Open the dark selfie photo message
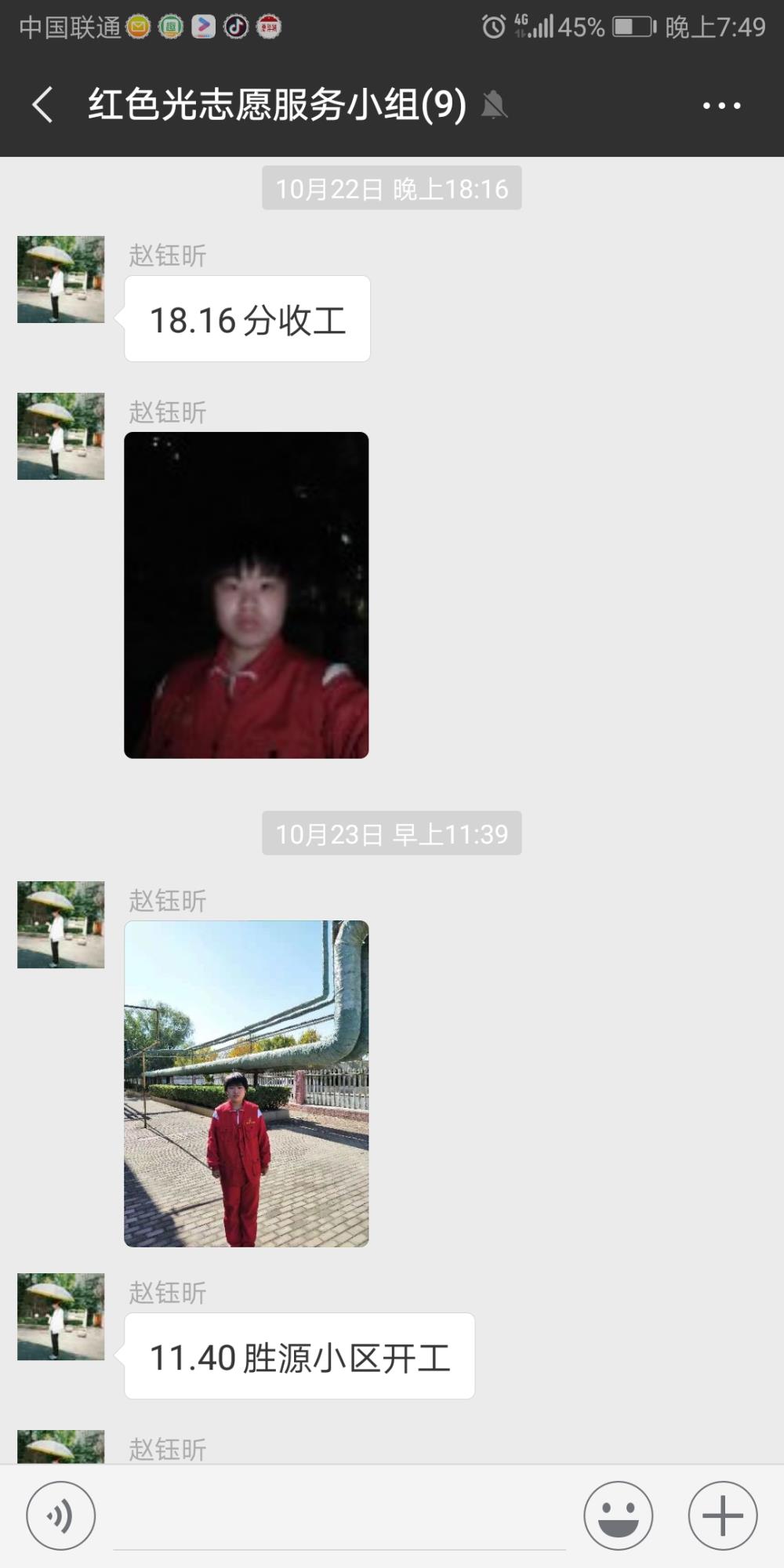The height and width of the screenshot is (1568, 784). [x=246, y=595]
